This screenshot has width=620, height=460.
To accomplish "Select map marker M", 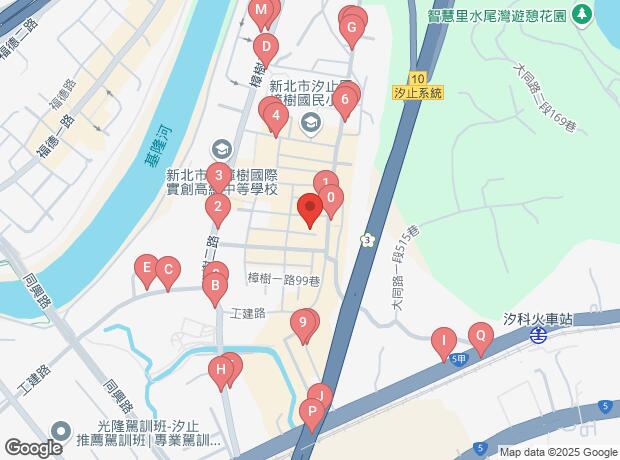I will pos(261,15).
